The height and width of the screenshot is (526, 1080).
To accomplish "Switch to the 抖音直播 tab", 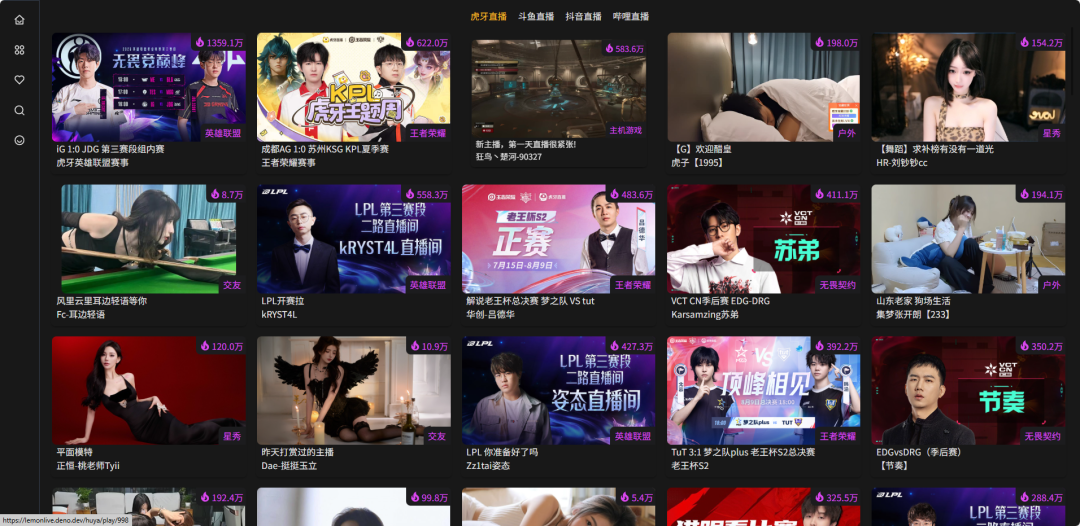I will [583, 17].
